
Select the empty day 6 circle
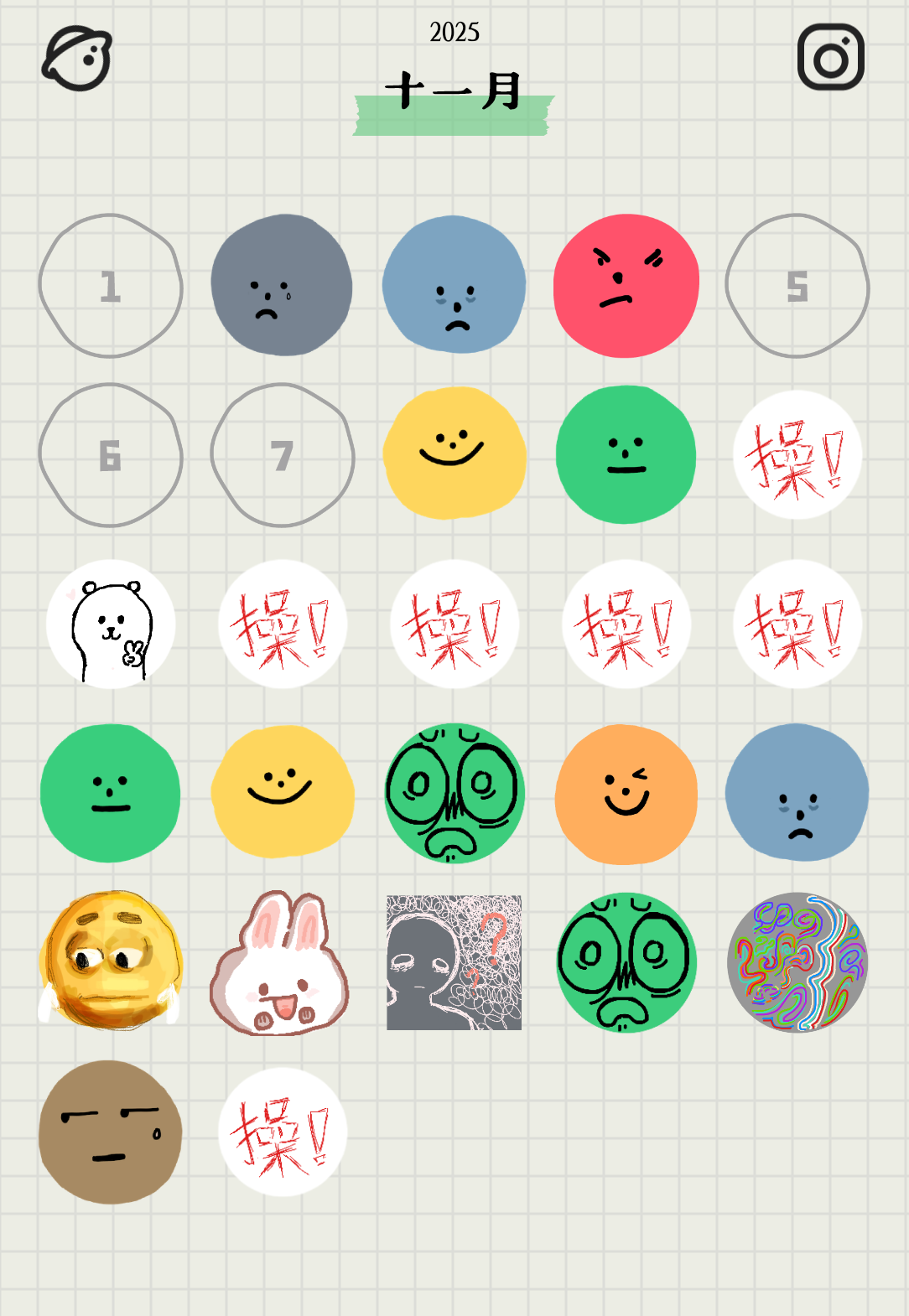[111, 456]
